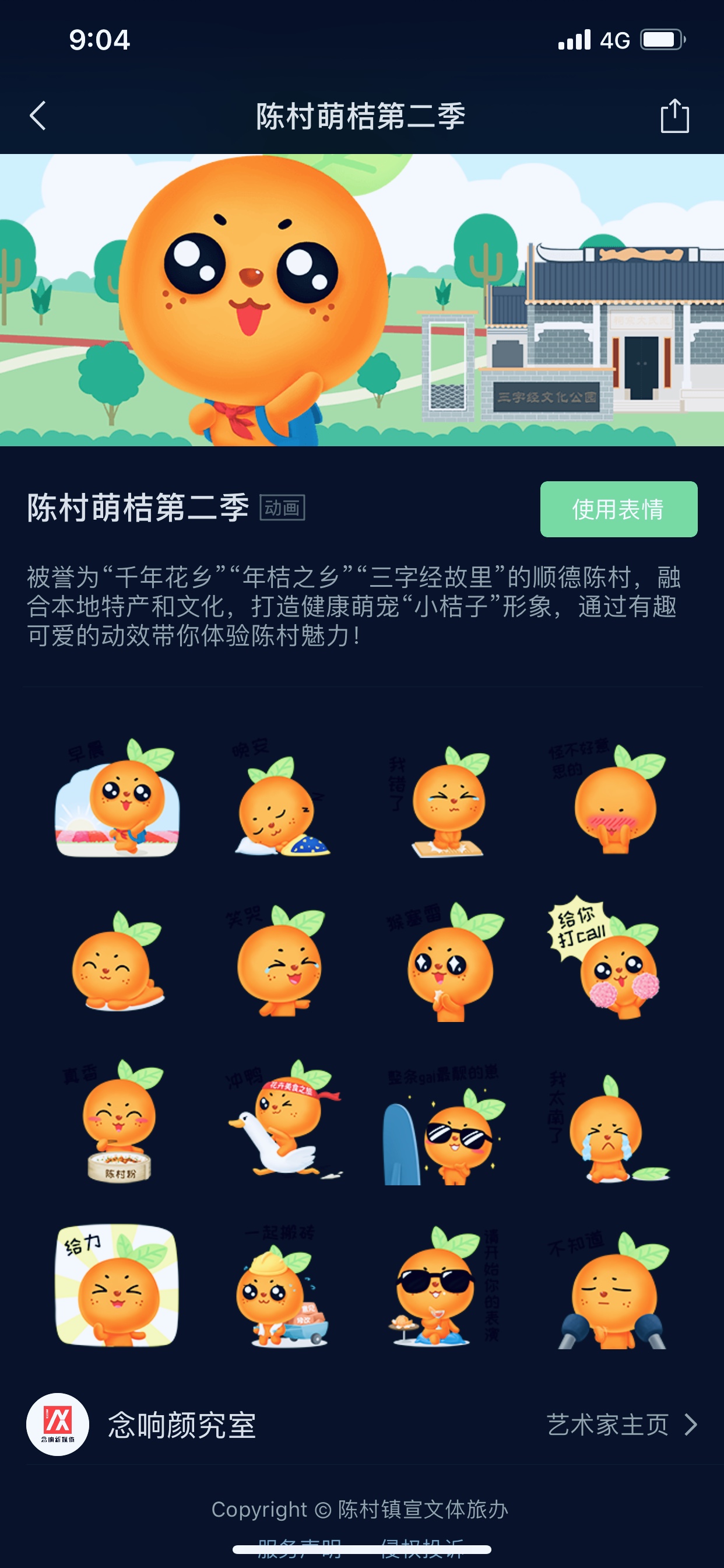Viewport: 724px width, 1568px height.
Task: Open the 艺术家主页 artist page link
Action: [x=622, y=1425]
